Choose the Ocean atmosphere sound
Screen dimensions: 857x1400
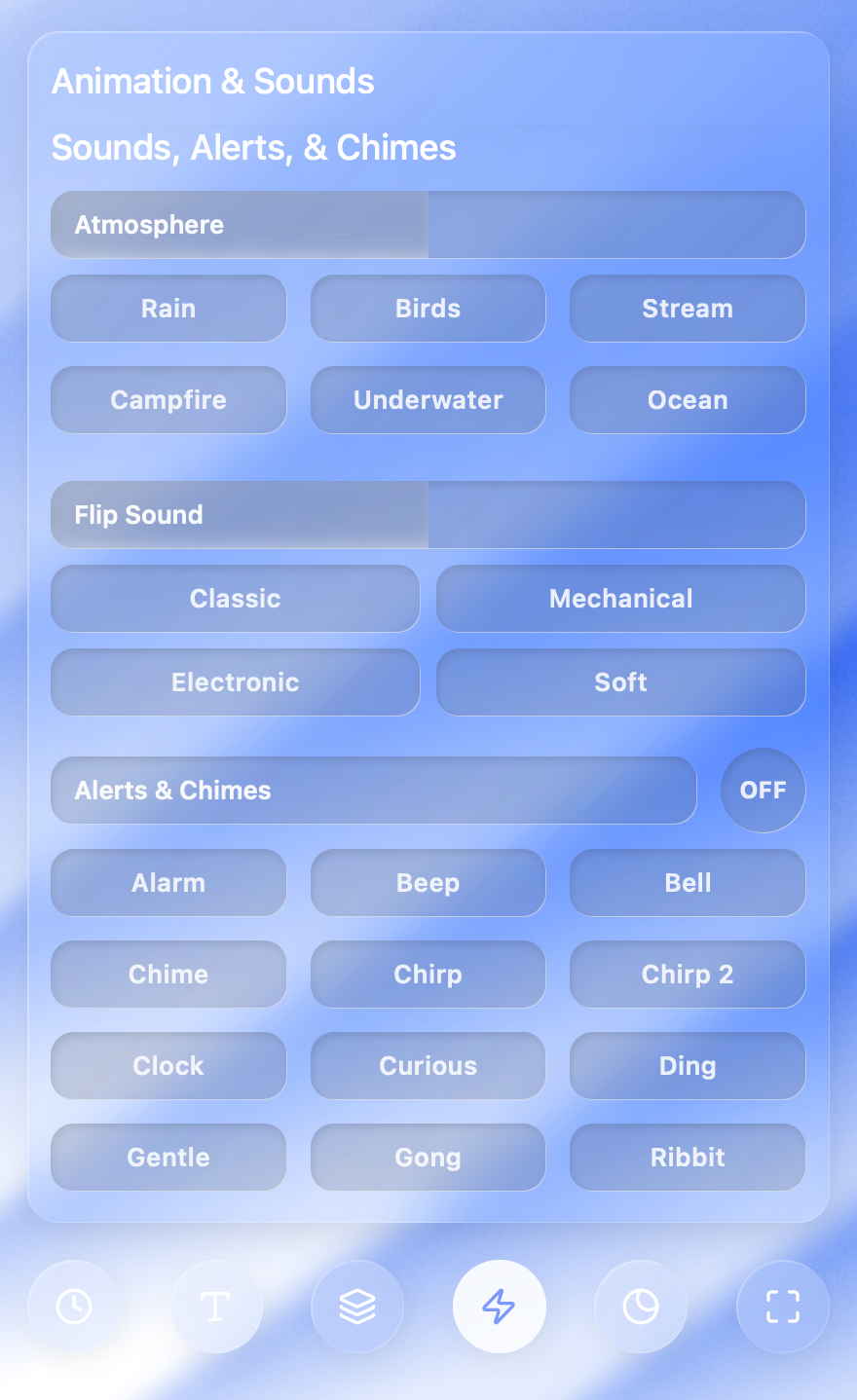pyautogui.click(x=687, y=399)
